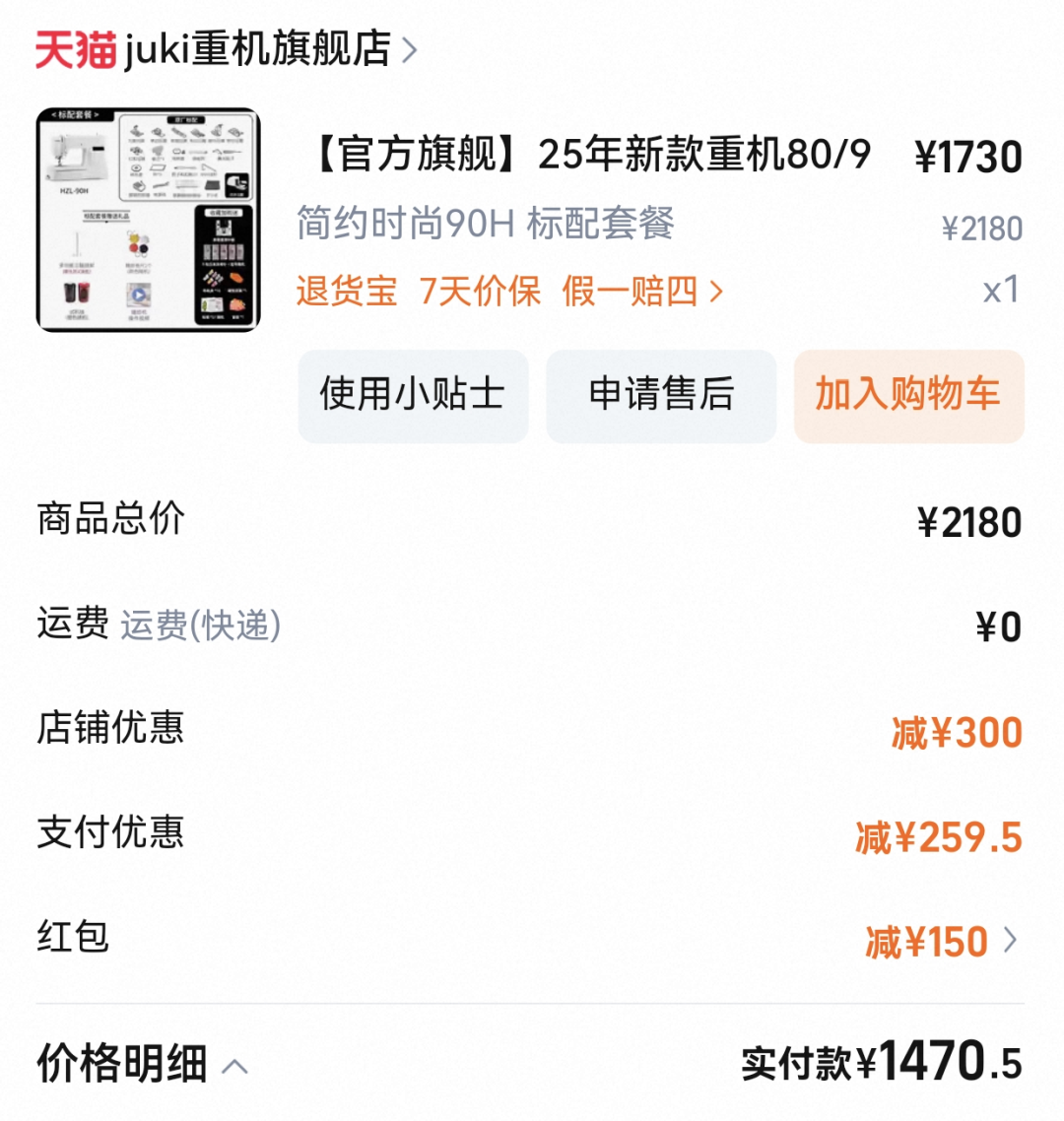The width and height of the screenshot is (1064, 1121).
Task: Add the item with 加入购物车
Action: coord(908,395)
